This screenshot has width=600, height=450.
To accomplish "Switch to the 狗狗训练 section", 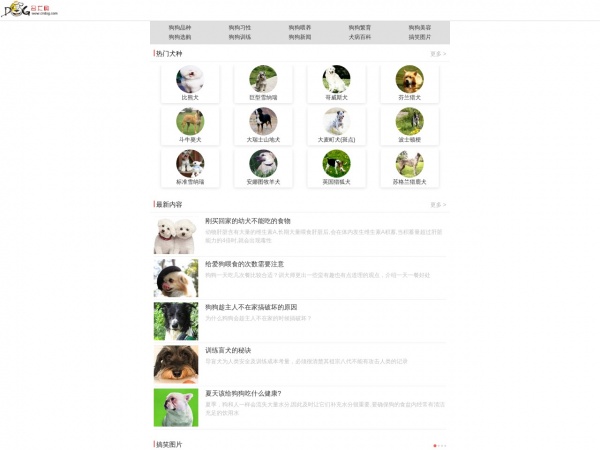I will click(x=240, y=36).
